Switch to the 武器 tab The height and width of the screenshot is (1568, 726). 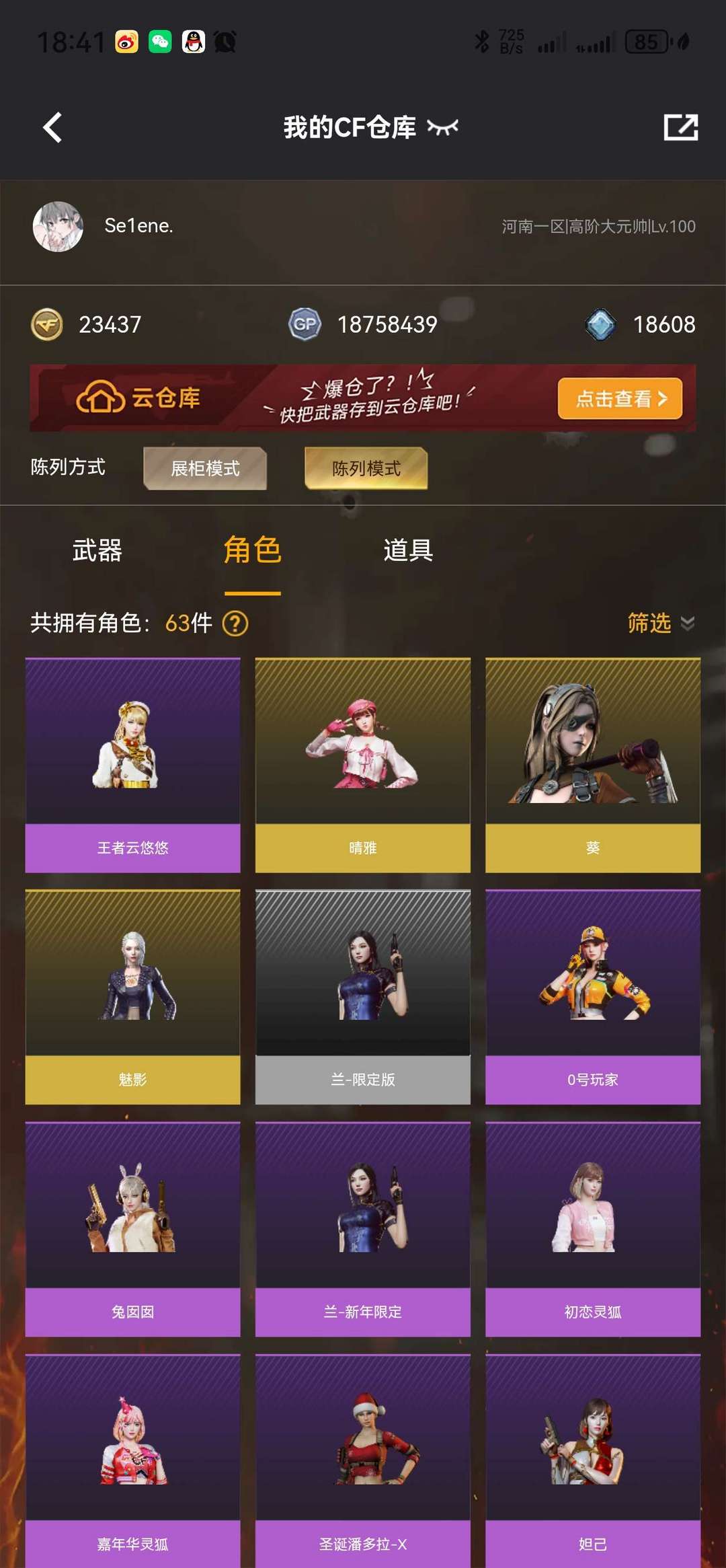coord(97,550)
